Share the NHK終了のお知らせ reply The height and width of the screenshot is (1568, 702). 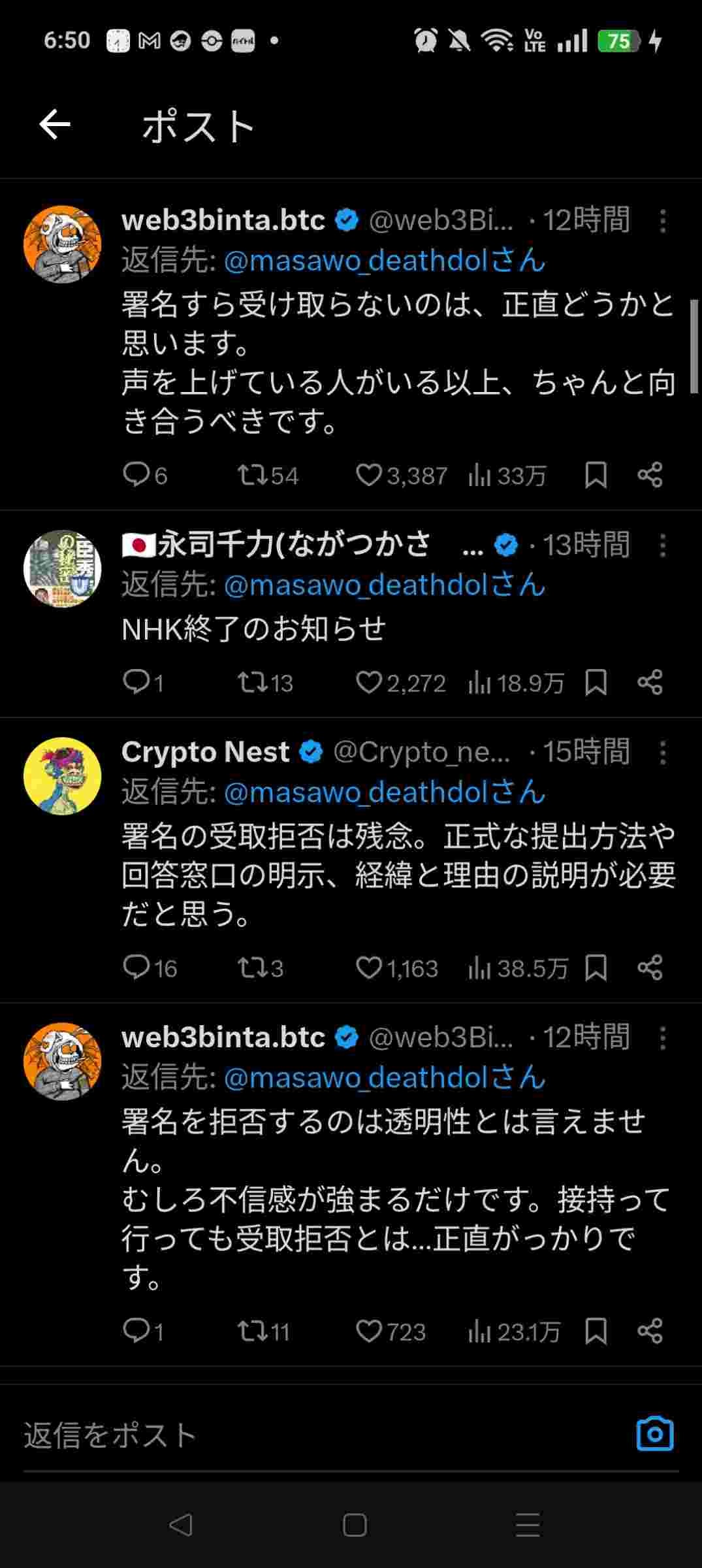(650, 683)
